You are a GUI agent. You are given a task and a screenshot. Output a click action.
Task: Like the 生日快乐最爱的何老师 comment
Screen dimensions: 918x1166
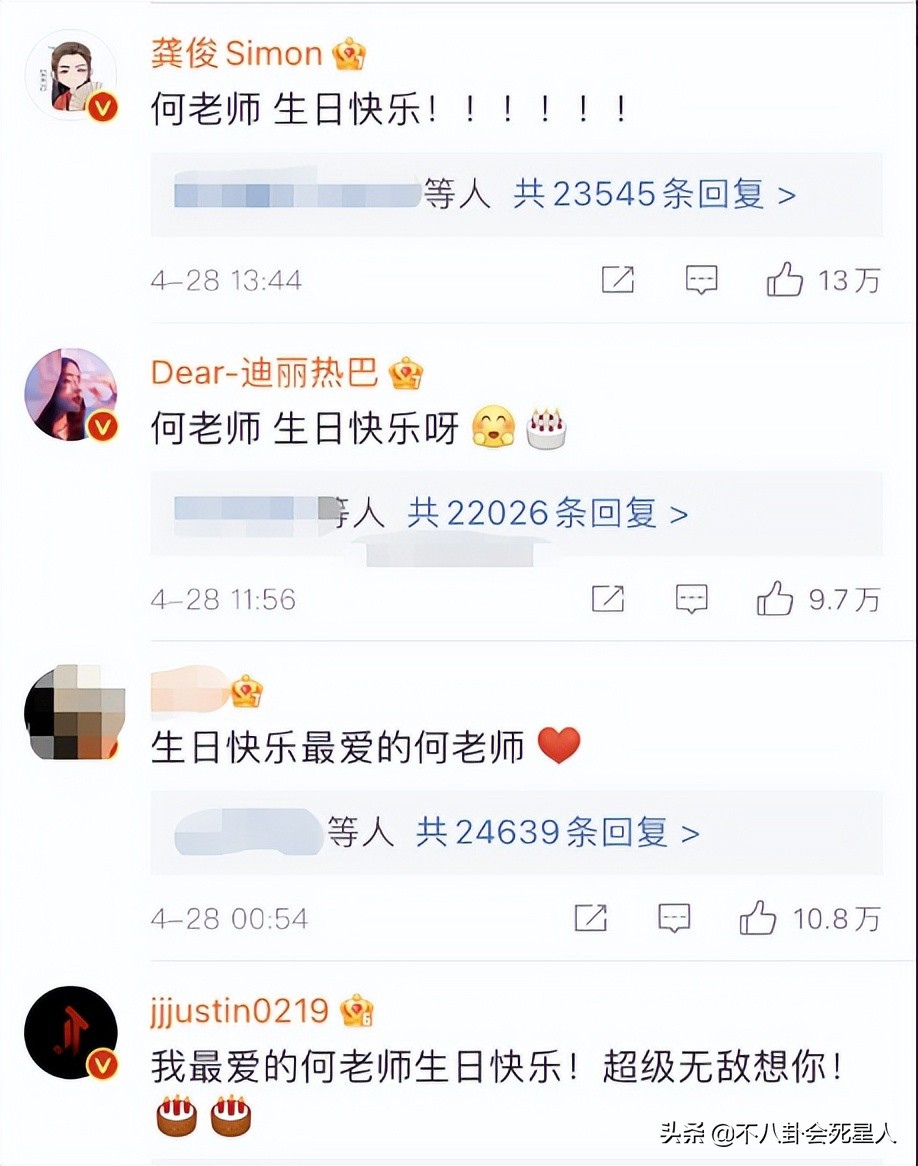(758, 918)
